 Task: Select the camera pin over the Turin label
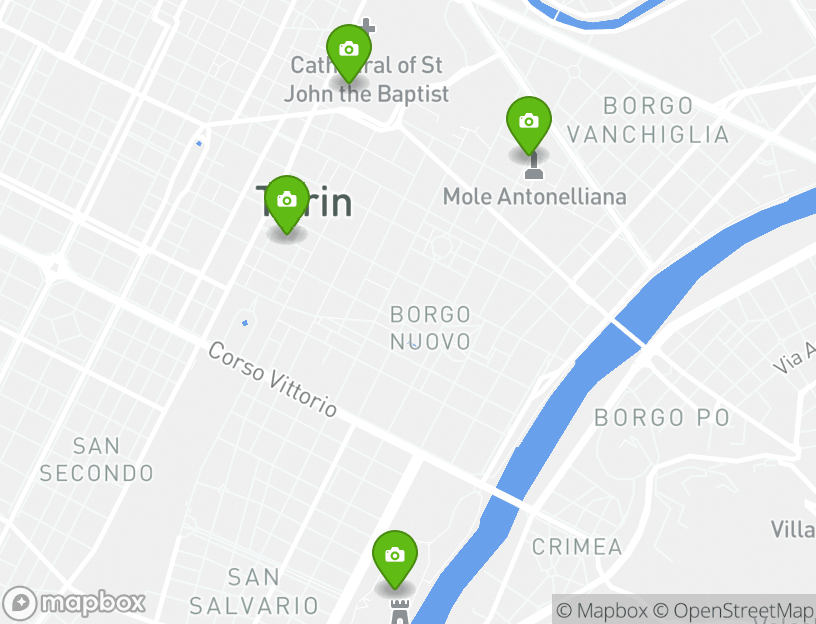pos(287,201)
